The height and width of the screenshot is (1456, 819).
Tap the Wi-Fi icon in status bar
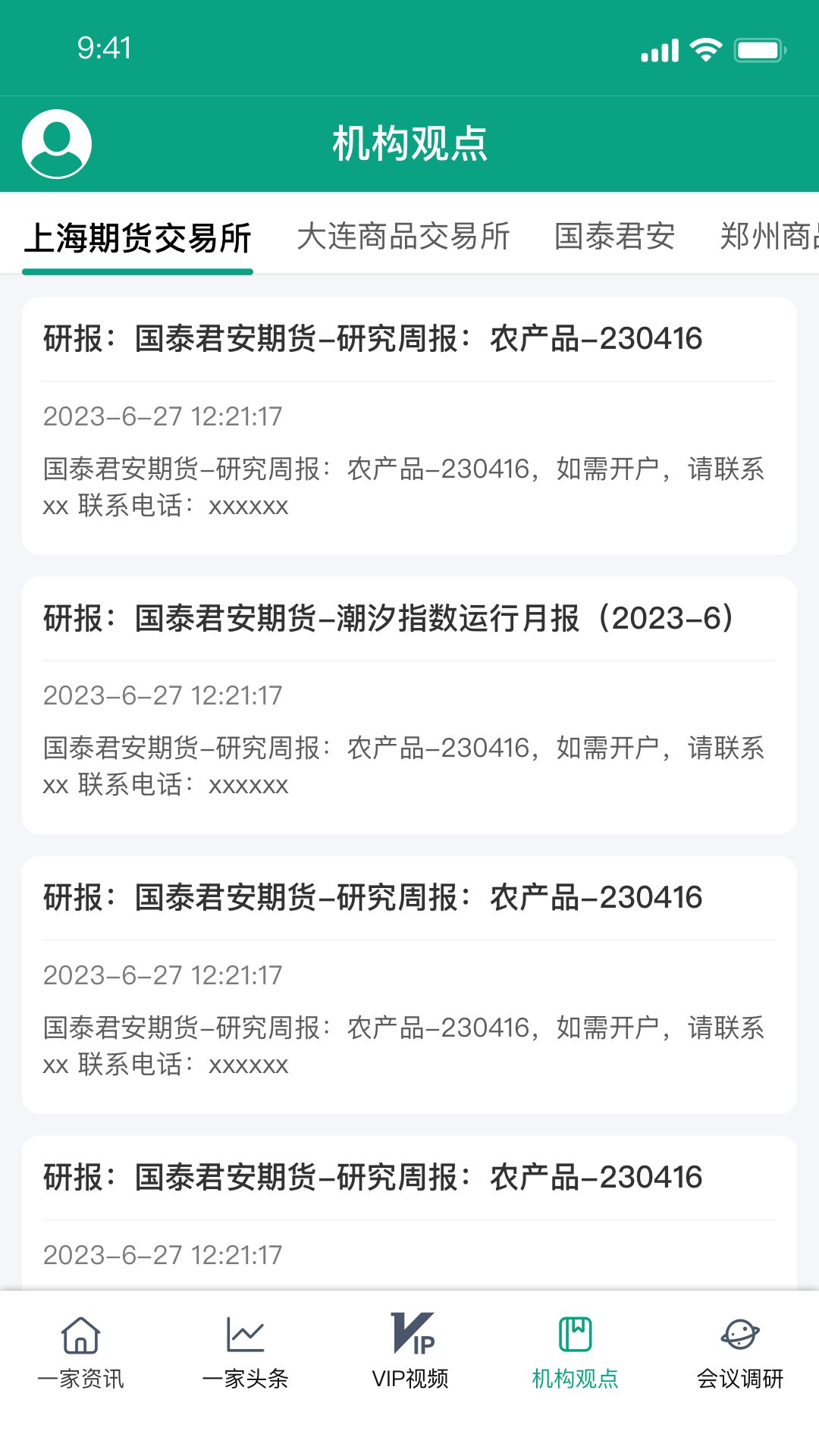point(705,48)
